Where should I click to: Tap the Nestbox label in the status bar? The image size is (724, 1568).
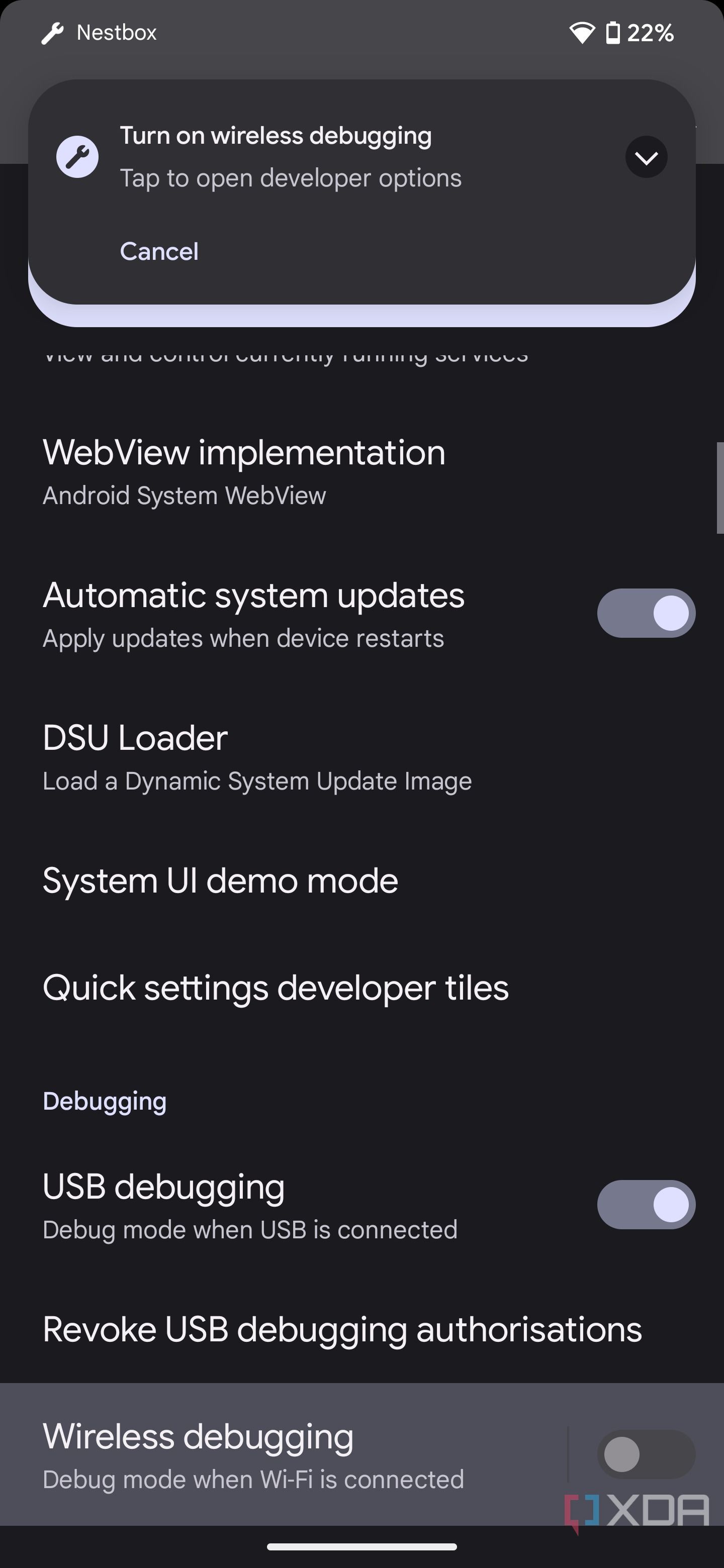(116, 32)
